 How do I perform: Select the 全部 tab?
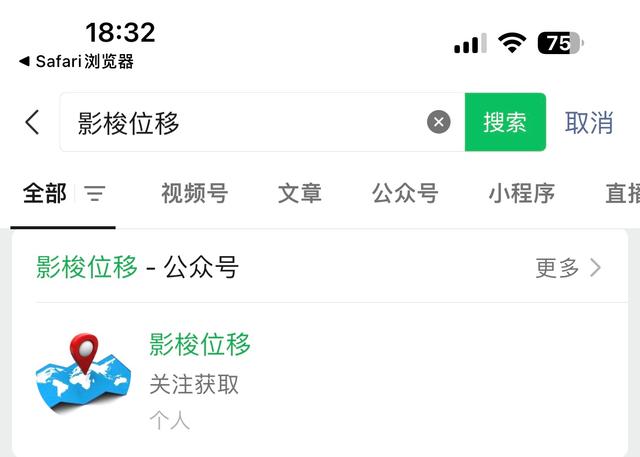pyautogui.click(x=45, y=193)
